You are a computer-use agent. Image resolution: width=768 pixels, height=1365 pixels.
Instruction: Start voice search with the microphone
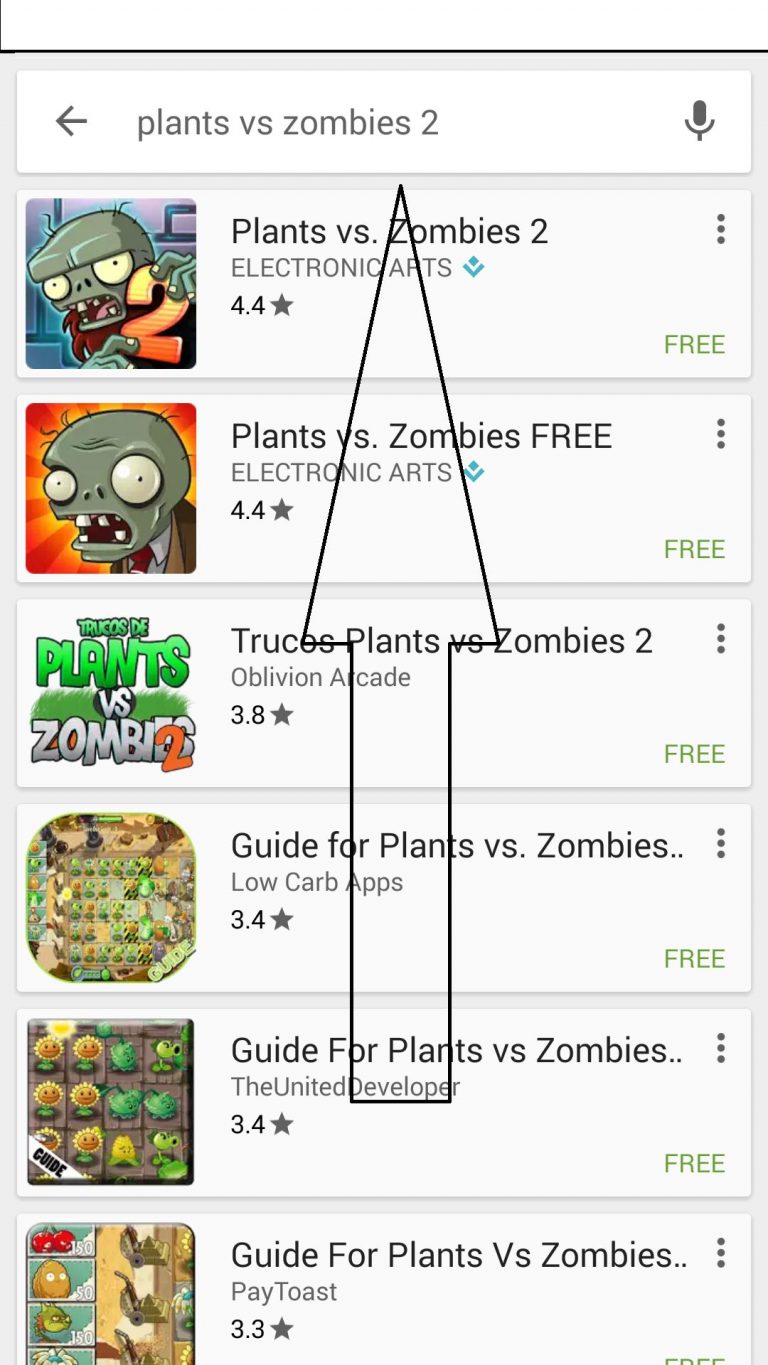[699, 121]
